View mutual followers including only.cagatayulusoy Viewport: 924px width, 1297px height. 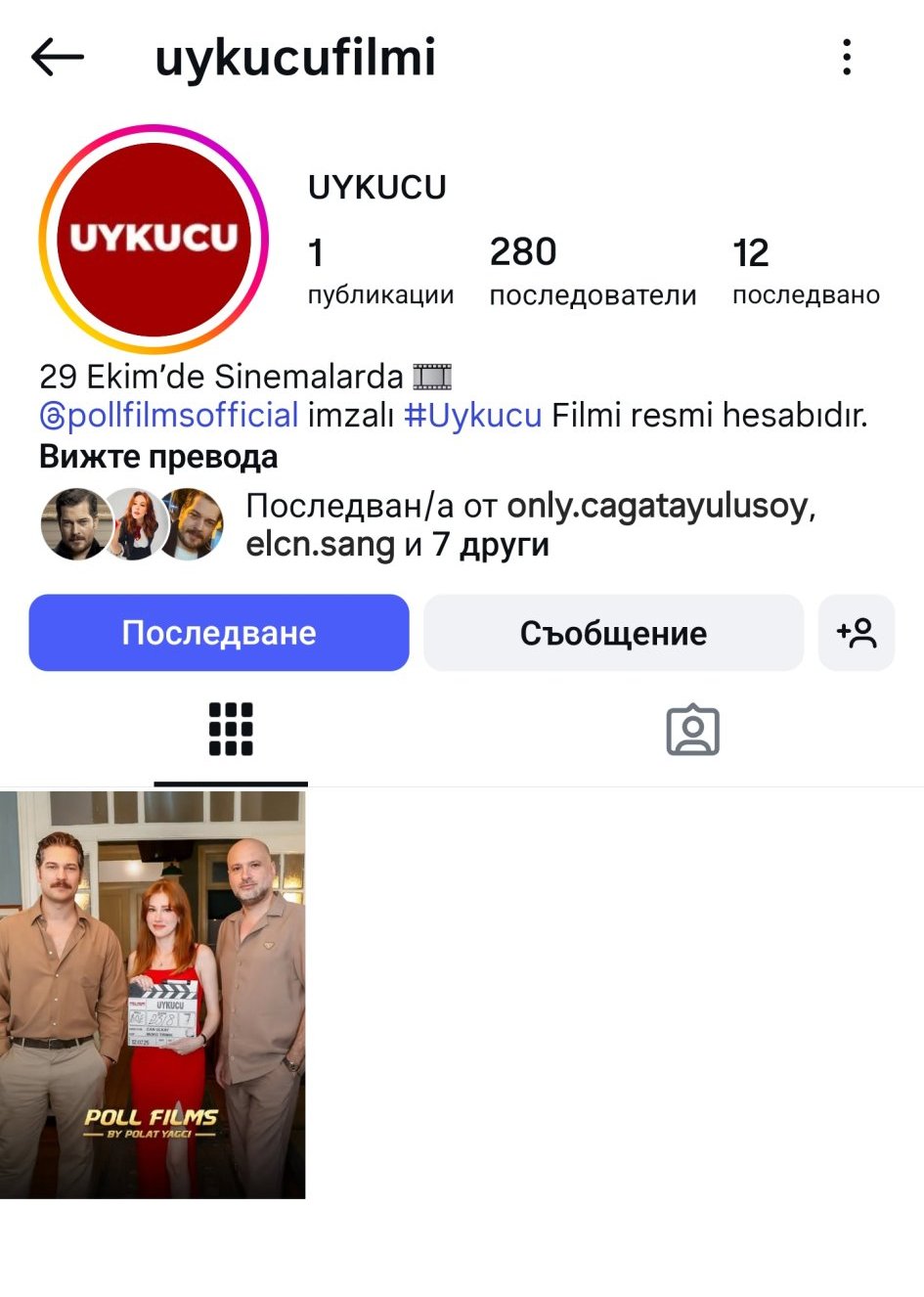point(528,525)
